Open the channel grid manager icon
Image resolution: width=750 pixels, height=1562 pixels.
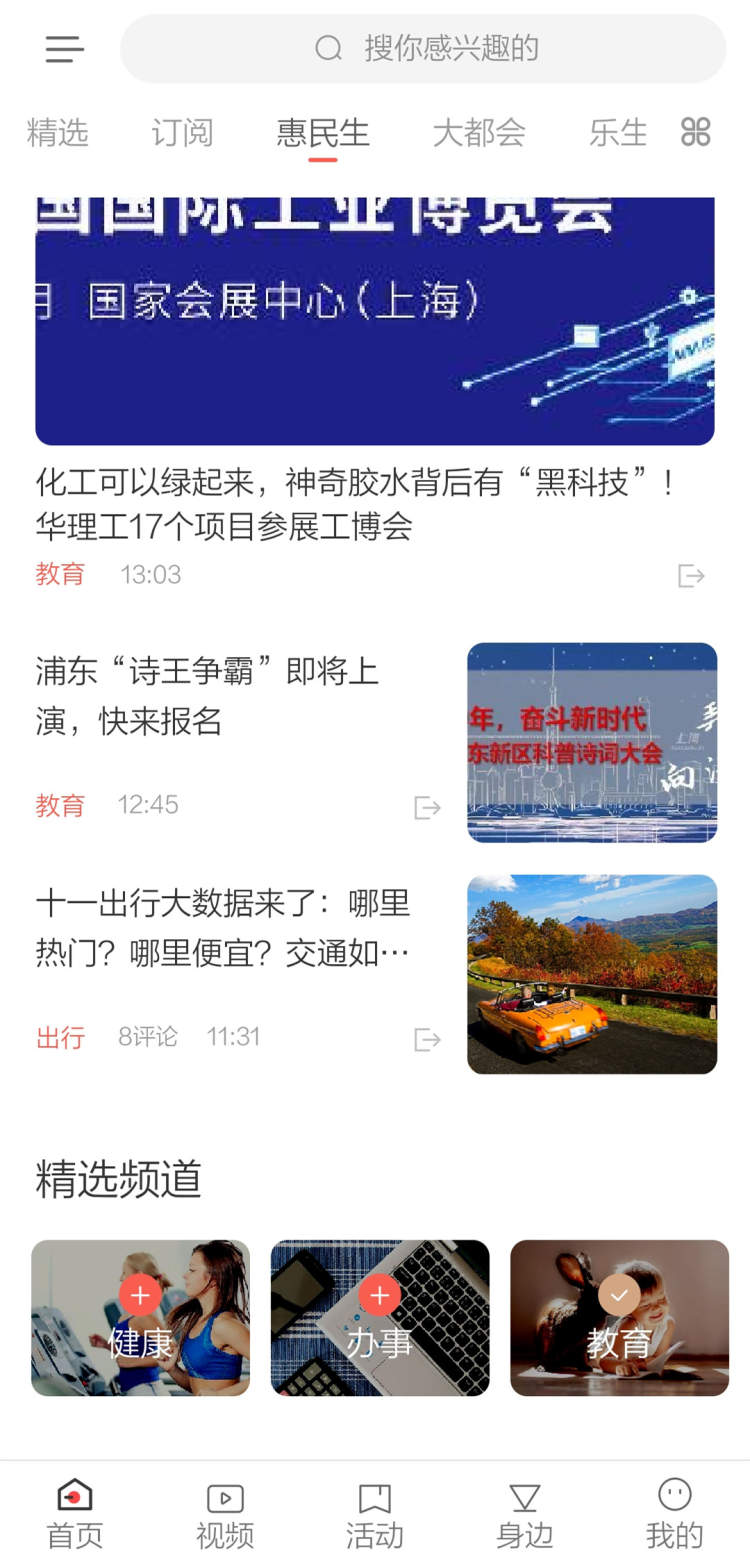[x=696, y=132]
